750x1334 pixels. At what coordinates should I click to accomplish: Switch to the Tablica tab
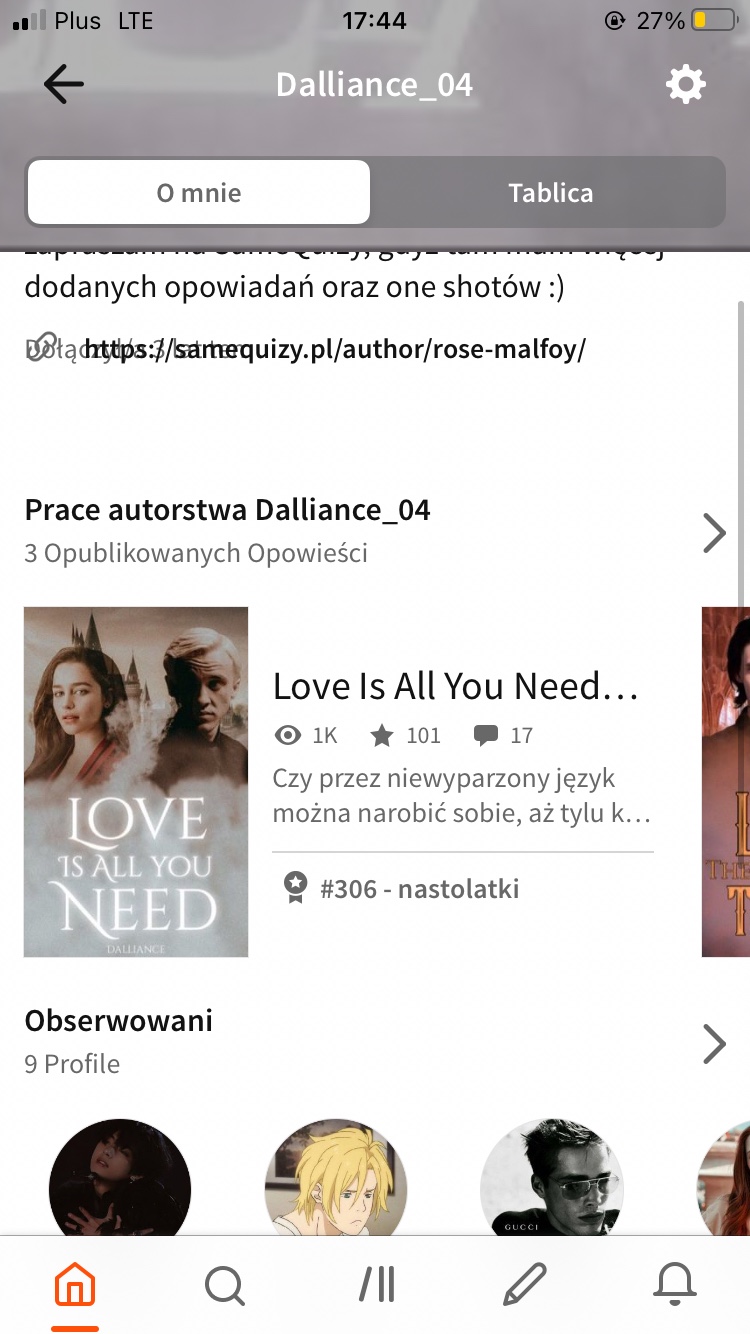pyautogui.click(x=550, y=193)
